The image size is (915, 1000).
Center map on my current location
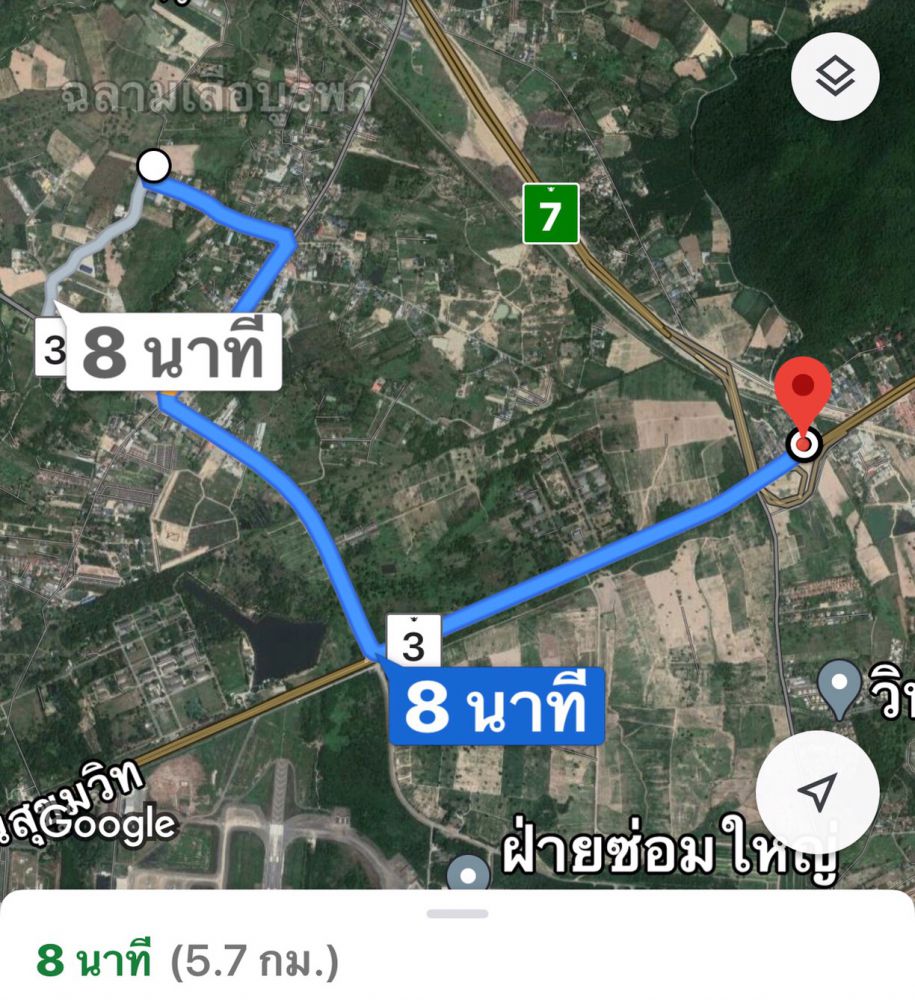817,791
